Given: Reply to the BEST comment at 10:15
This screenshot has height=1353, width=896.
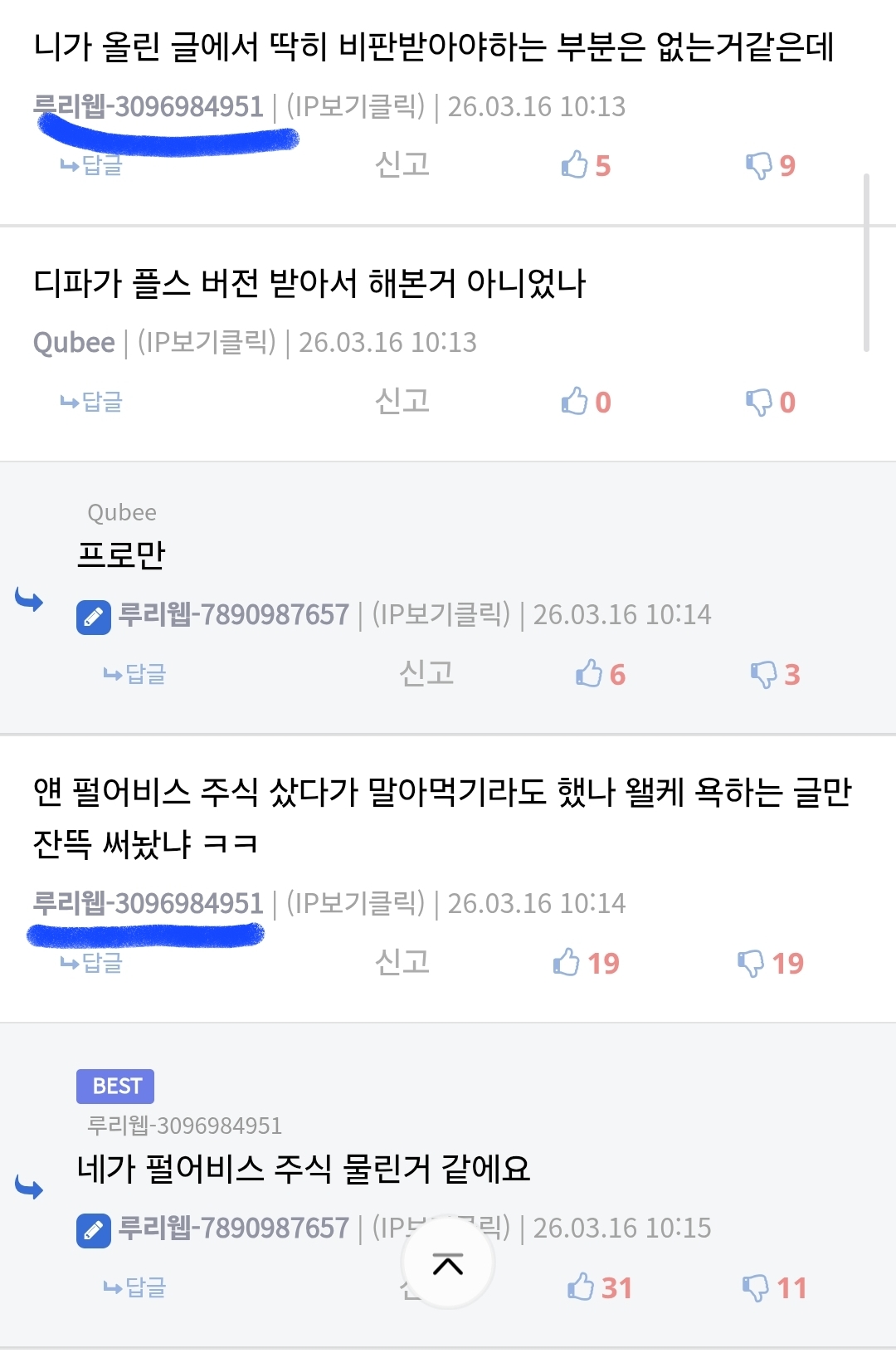Looking at the screenshot, I should [x=135, y=1287].
